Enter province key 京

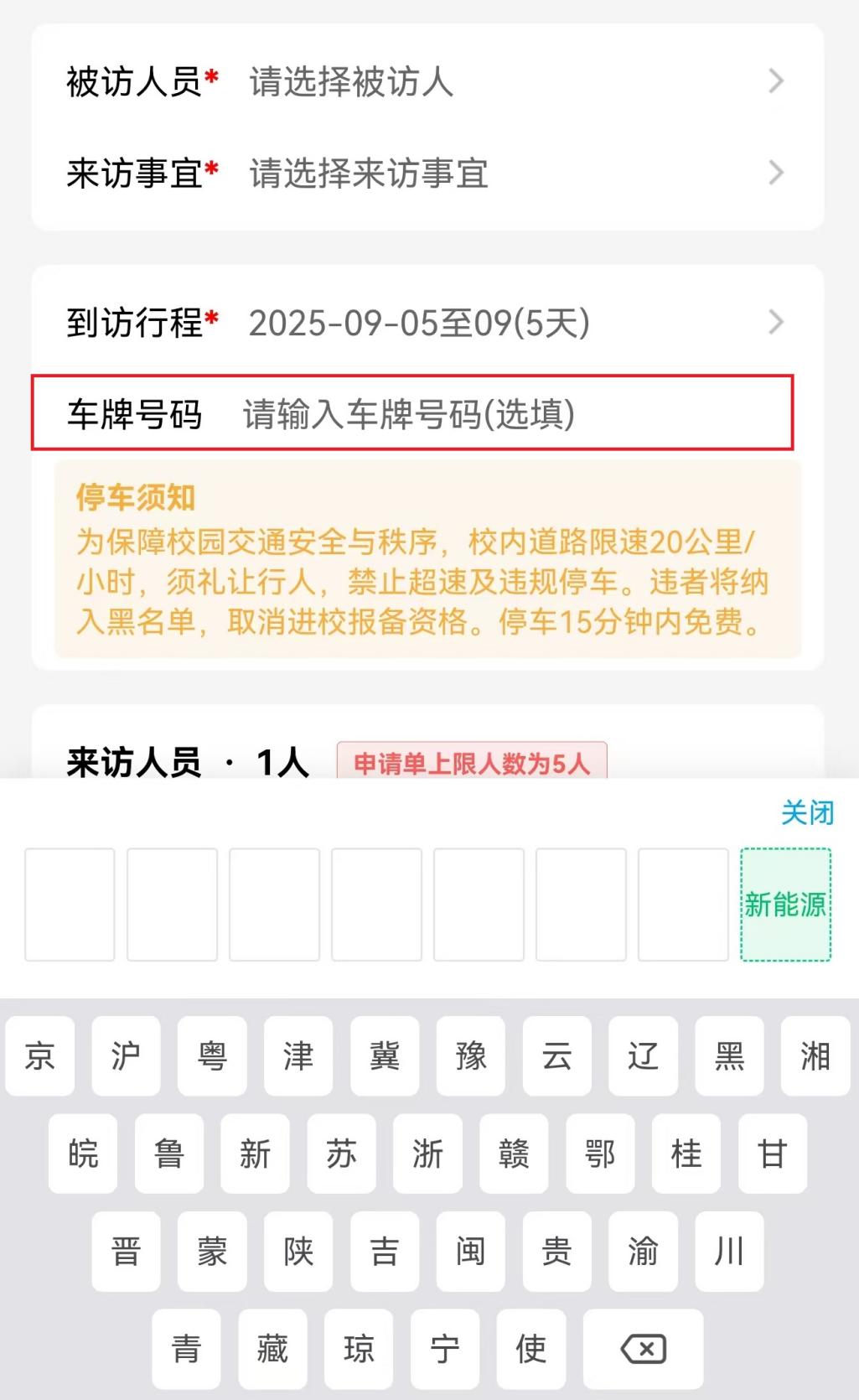pyautogui.click(x=40, y=1056)
